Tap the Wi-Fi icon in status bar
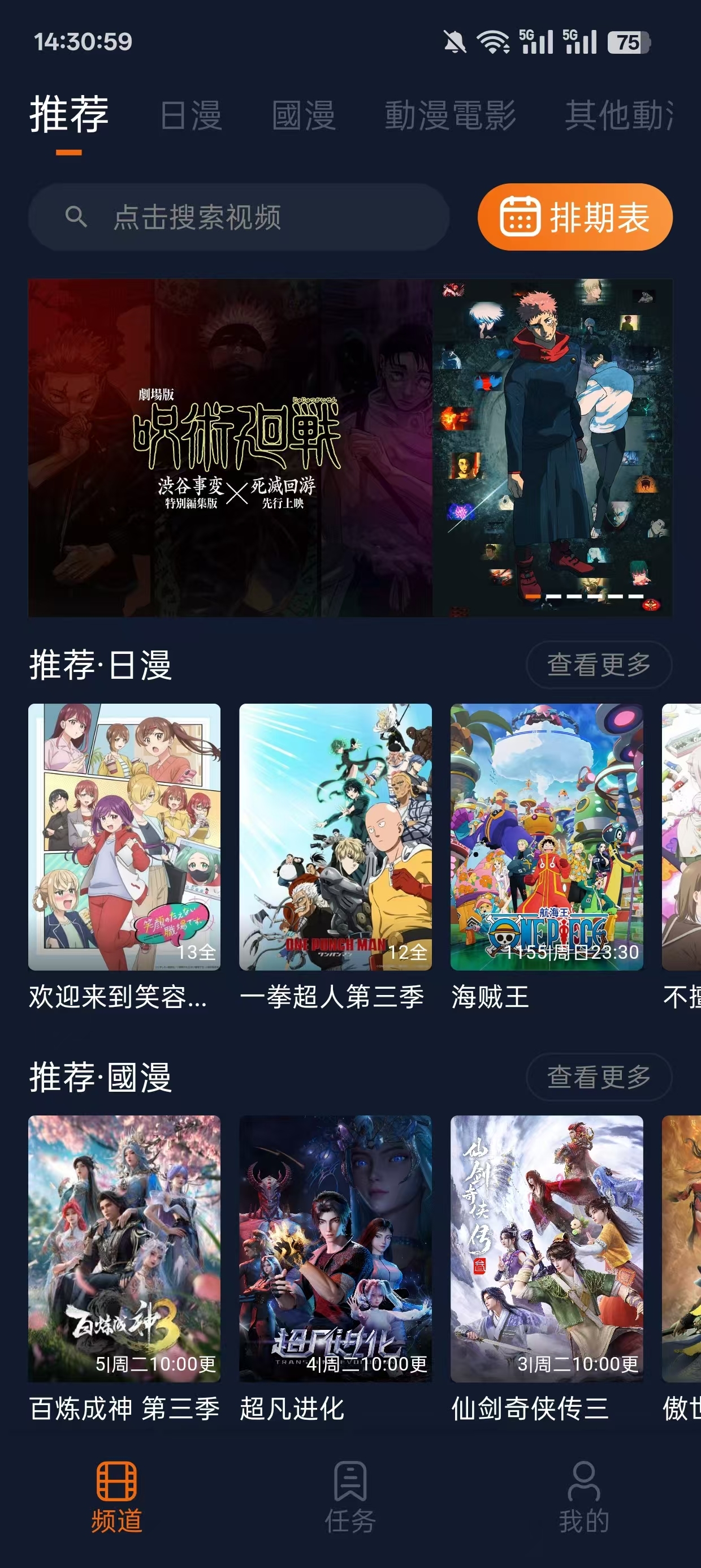The image size is (701, 1568). tap(491, 41)
